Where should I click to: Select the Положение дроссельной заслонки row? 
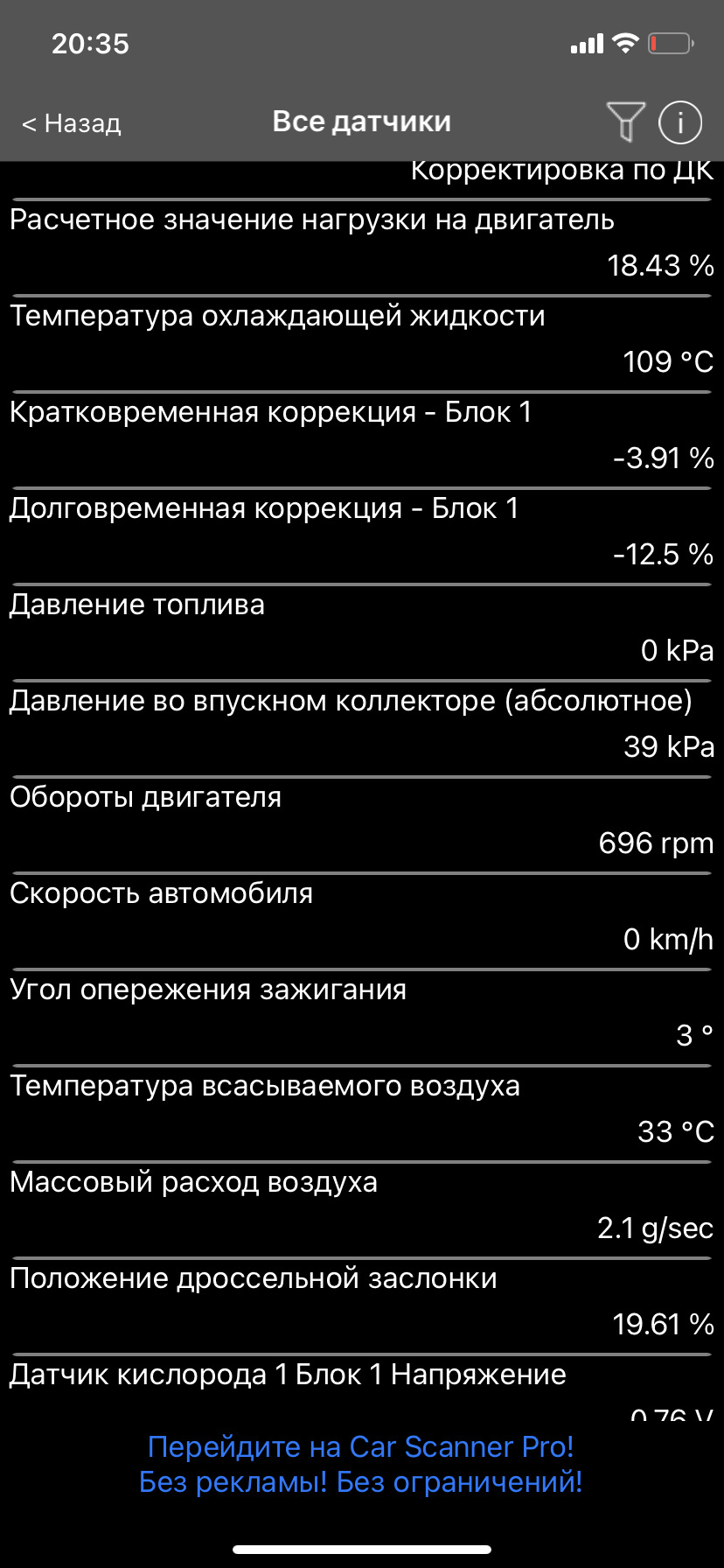click(x=362, y=1302)
